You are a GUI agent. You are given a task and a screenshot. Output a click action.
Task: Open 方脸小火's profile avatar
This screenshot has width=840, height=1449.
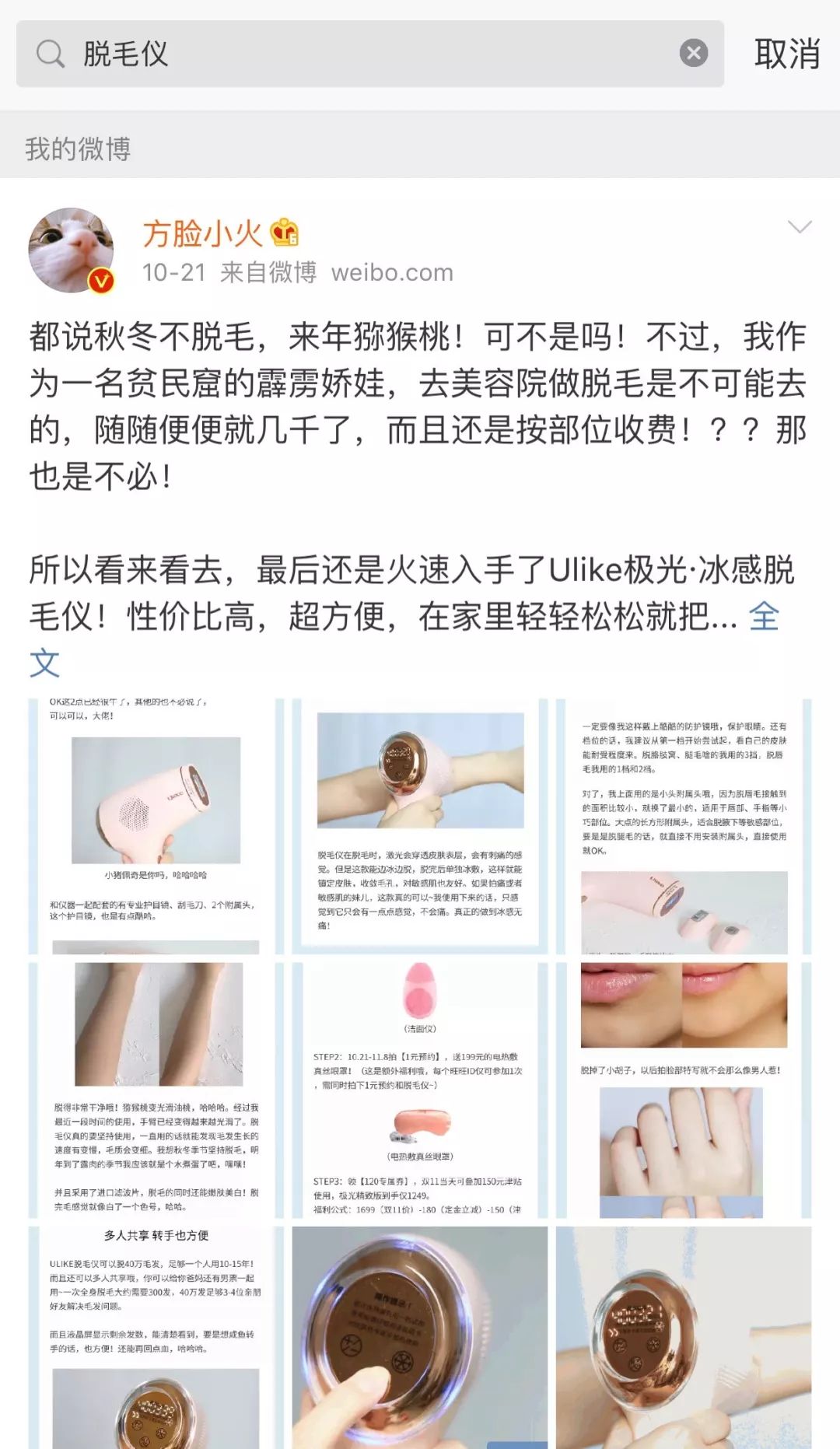(x=72, y=250)
